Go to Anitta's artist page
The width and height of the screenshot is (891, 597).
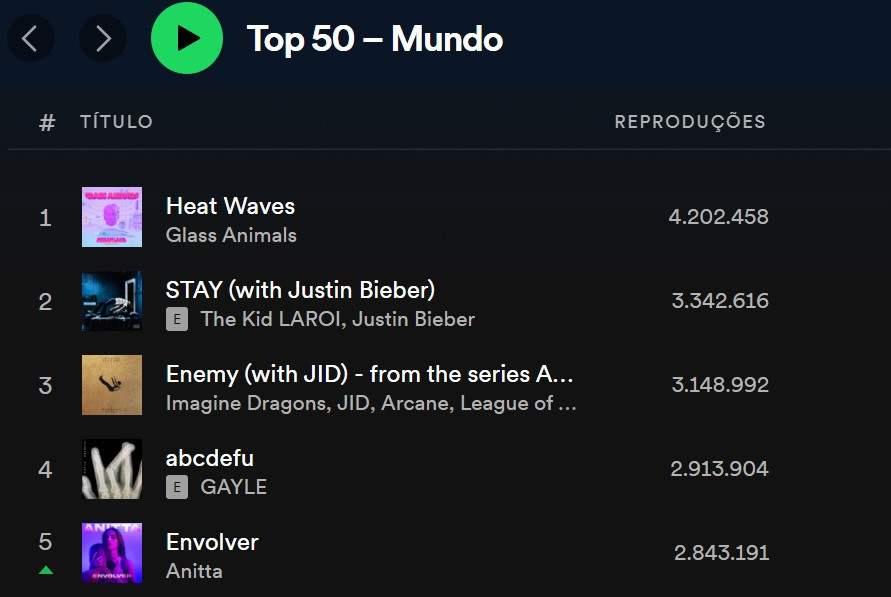tap(194, 571)
